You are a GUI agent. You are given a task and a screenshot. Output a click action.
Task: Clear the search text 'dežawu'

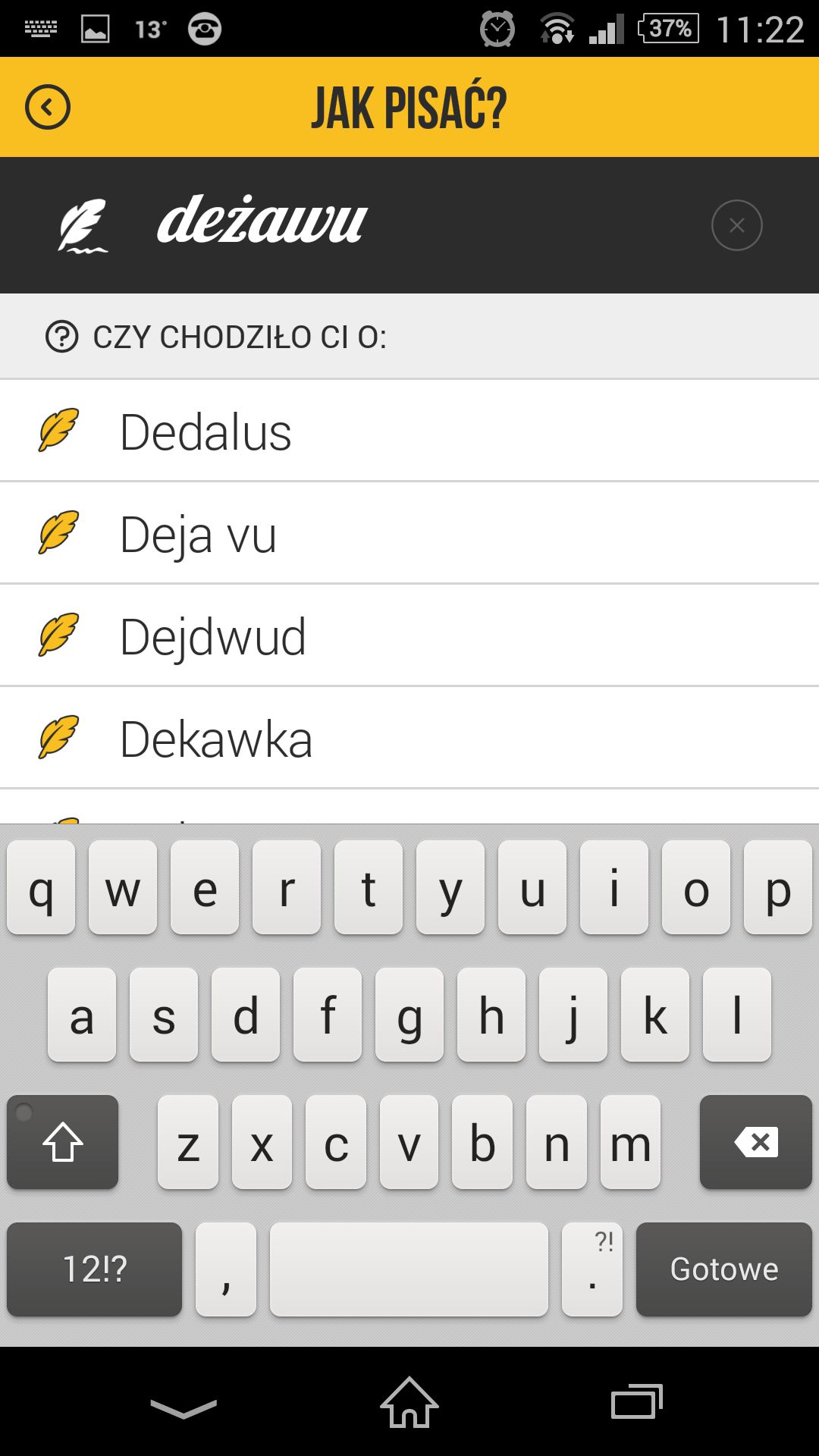[x=736, y=225]
